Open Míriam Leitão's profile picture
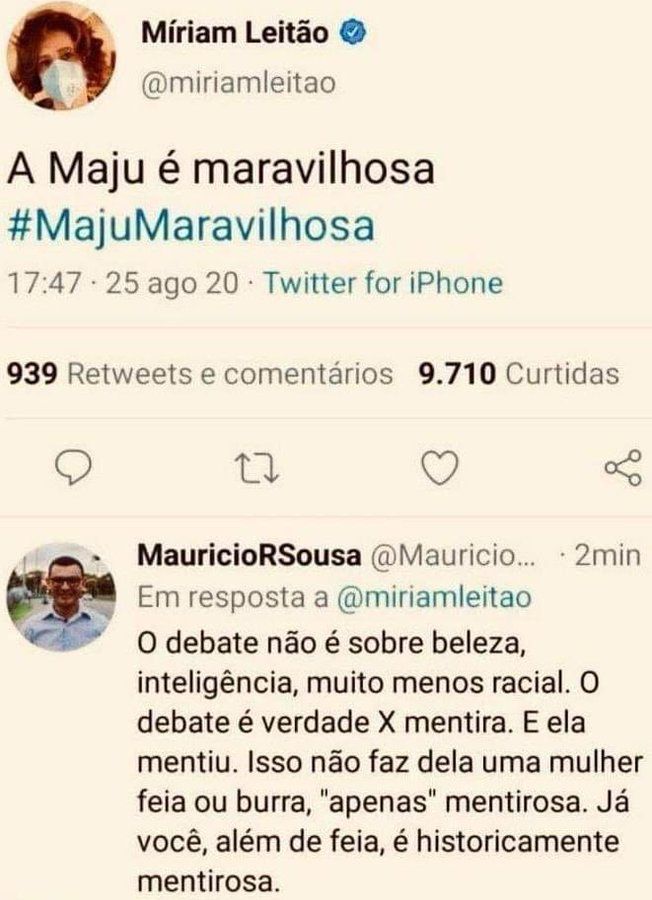 [60, 57]
